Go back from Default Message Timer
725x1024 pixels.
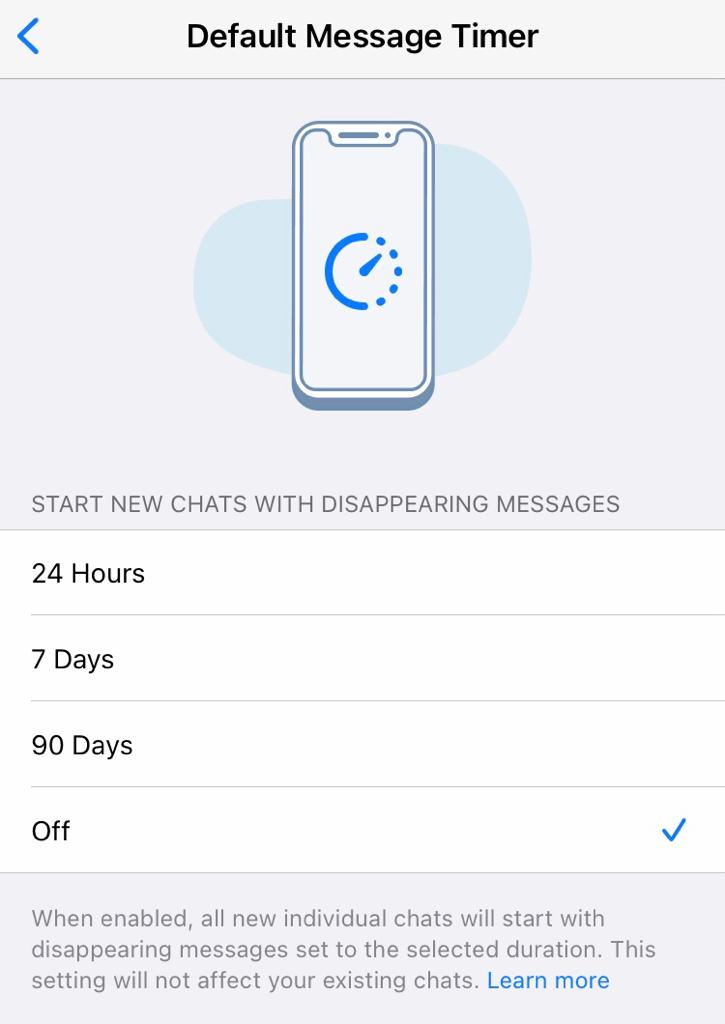(29, 37)
